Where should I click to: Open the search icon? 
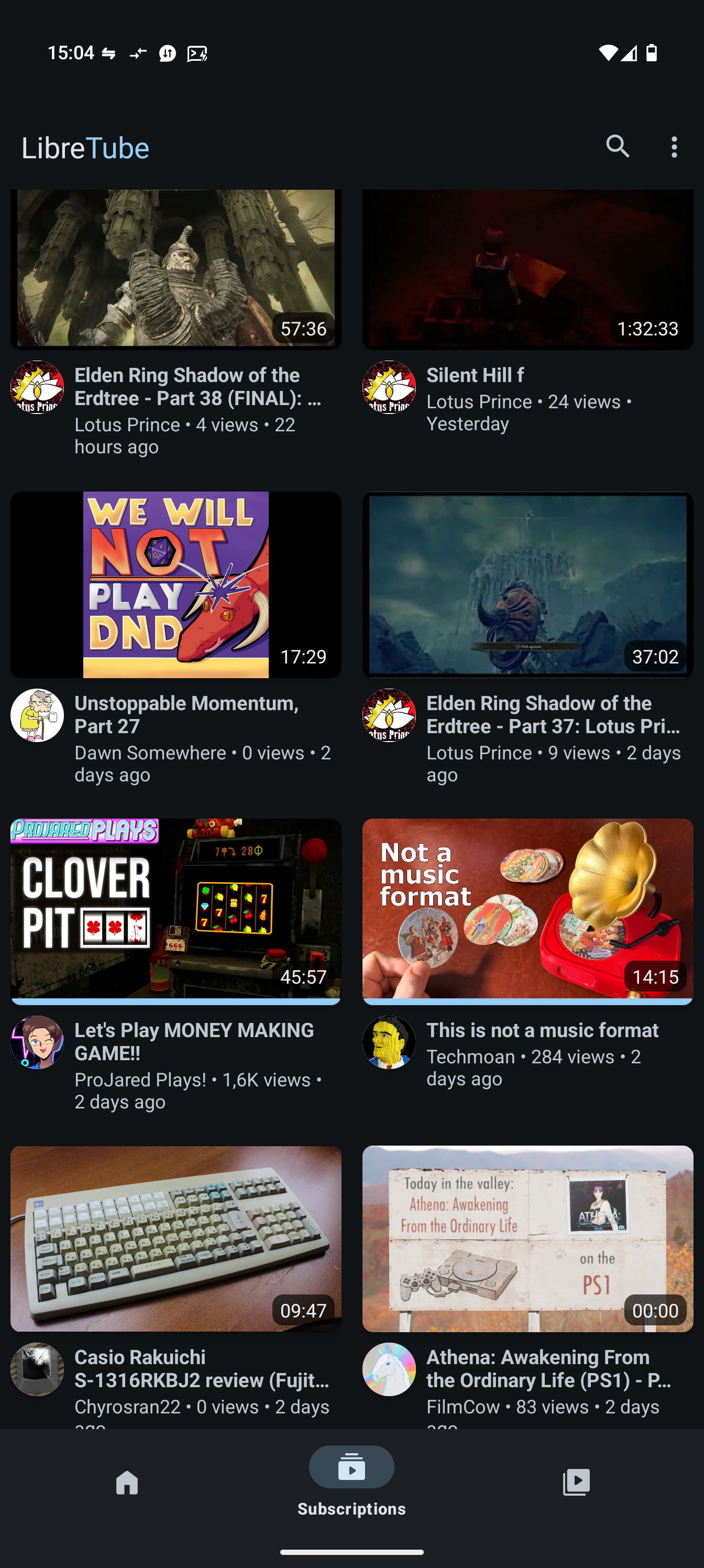click(617, 147)
